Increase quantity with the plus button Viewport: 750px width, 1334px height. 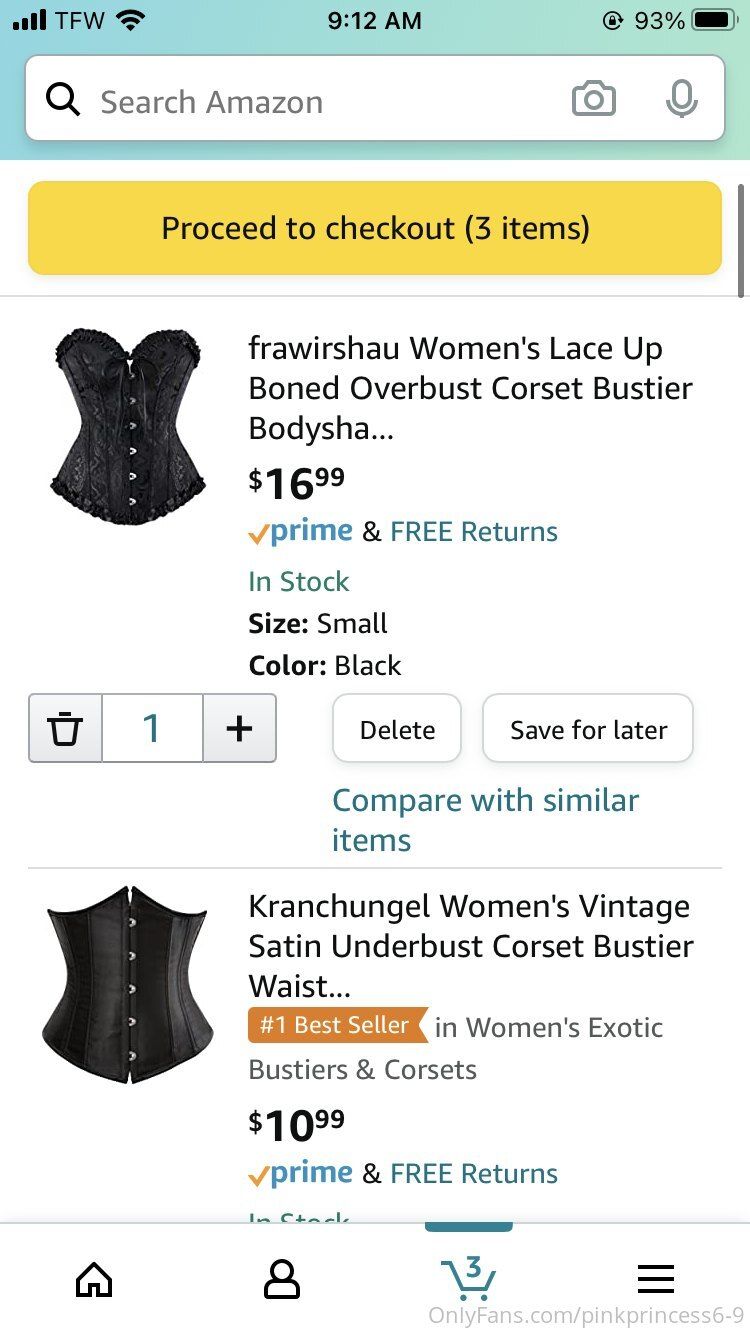pos(239,729)
